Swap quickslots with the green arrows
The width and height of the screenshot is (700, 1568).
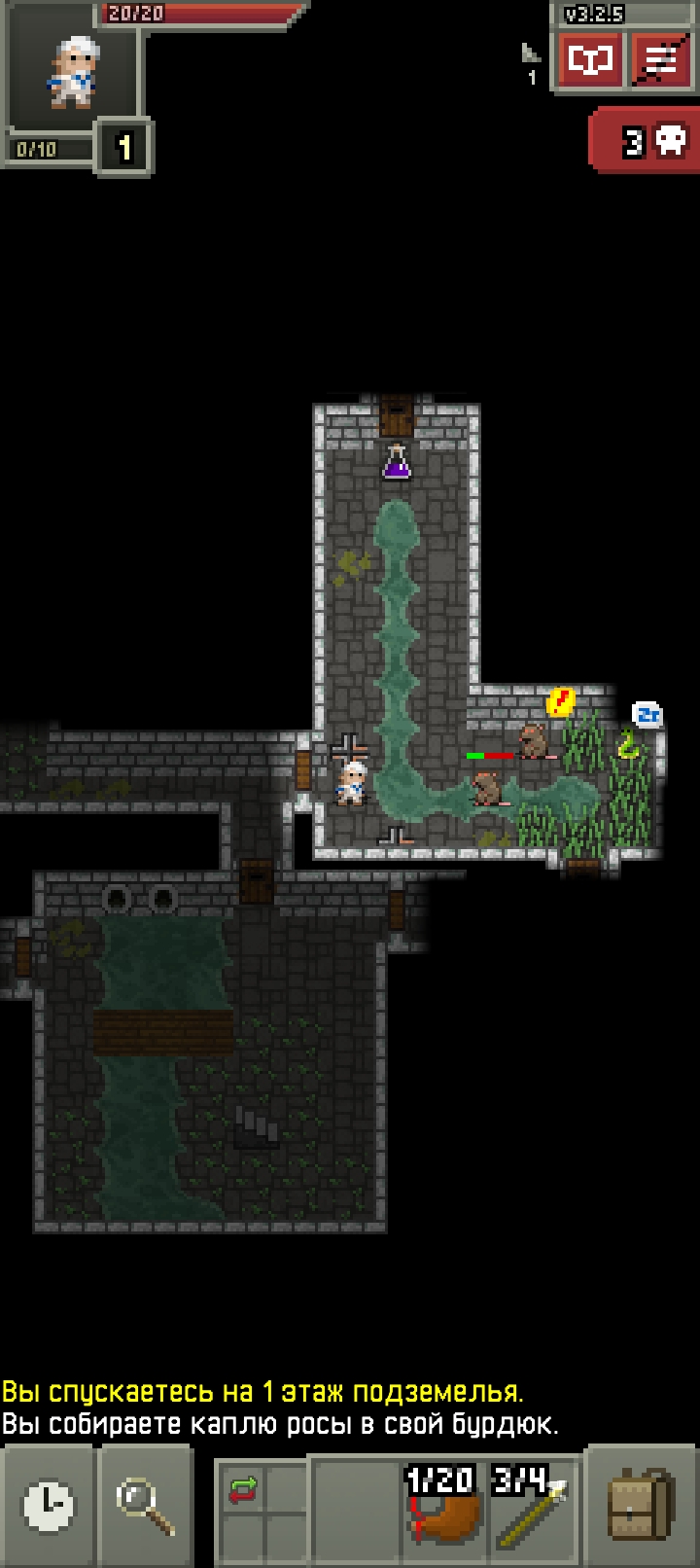[x=242, y=1489]
